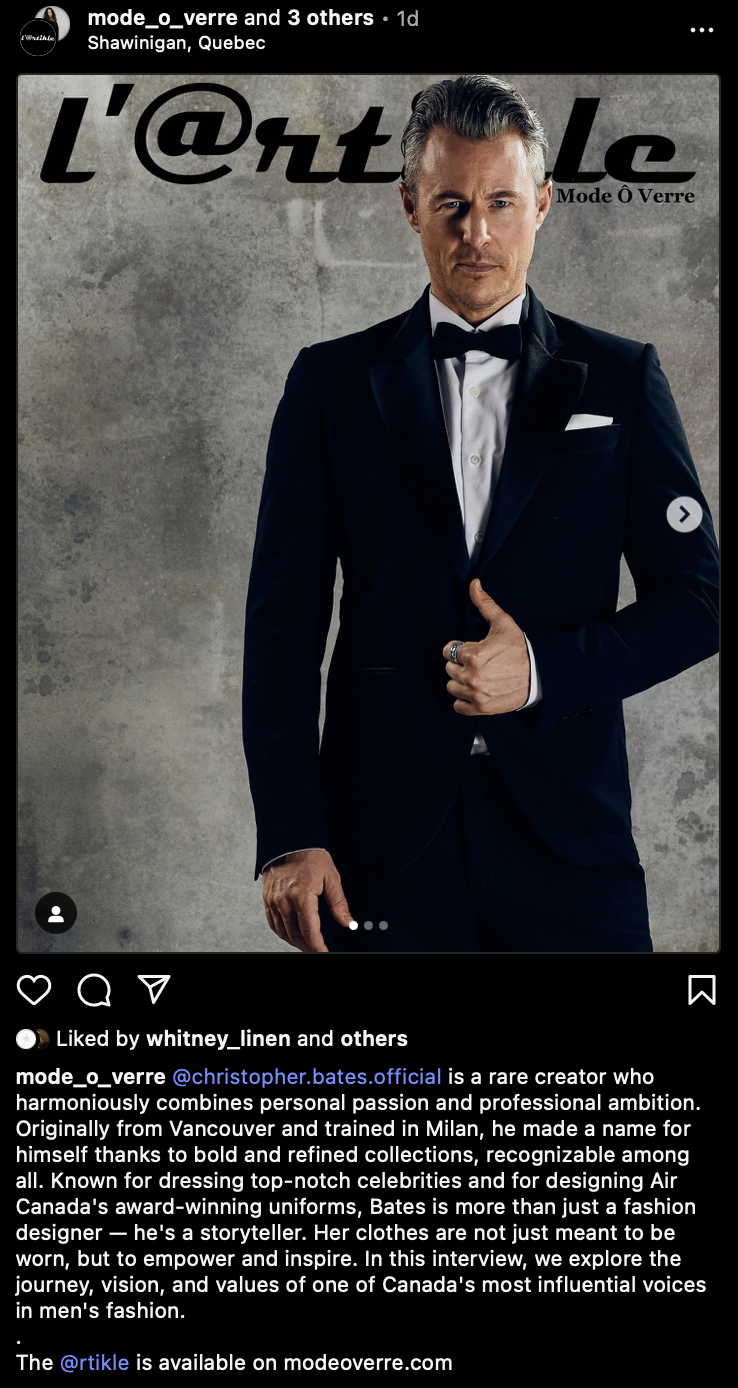Viewport: 738px width, 1388px height.
Task: View the 3 other collaborators
Action: (330, 18)
